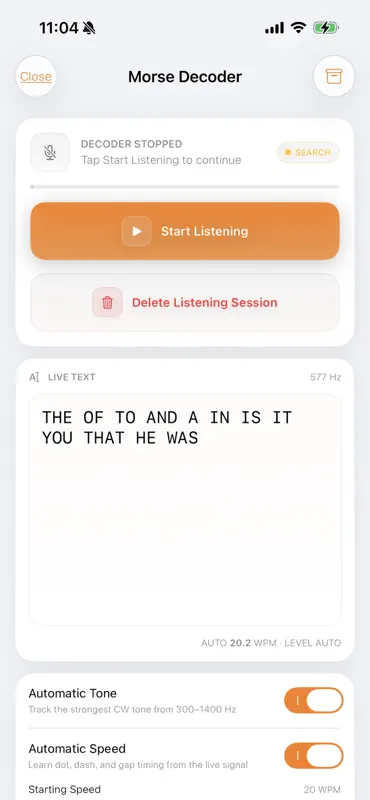Image resolution: width=370 pixels, height=800 pixels.
Task: Turn off Automatic Tone
Action: click(314, 700)
